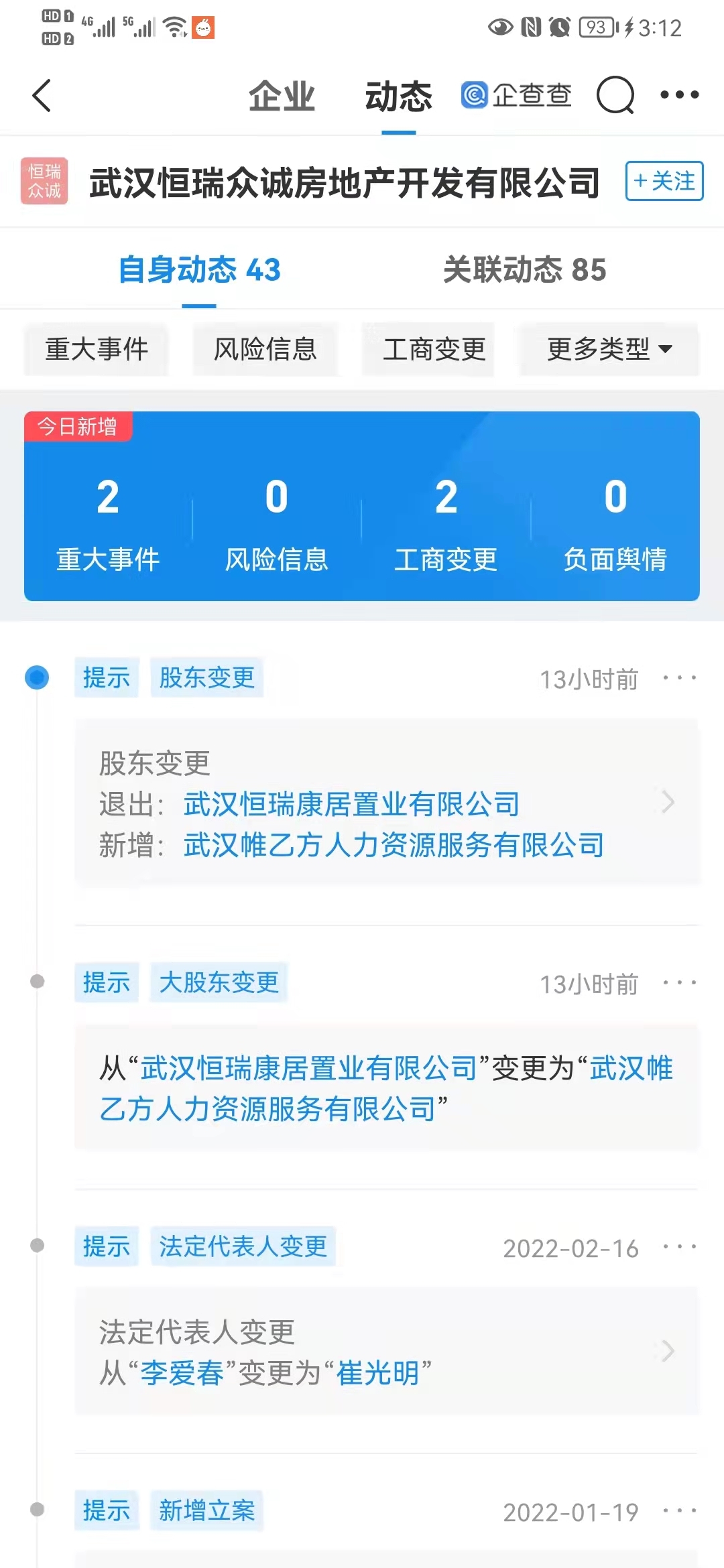Switch to the 企业 tab
The height and width of the screenshot is (1568, 724).
pos(282,96)
